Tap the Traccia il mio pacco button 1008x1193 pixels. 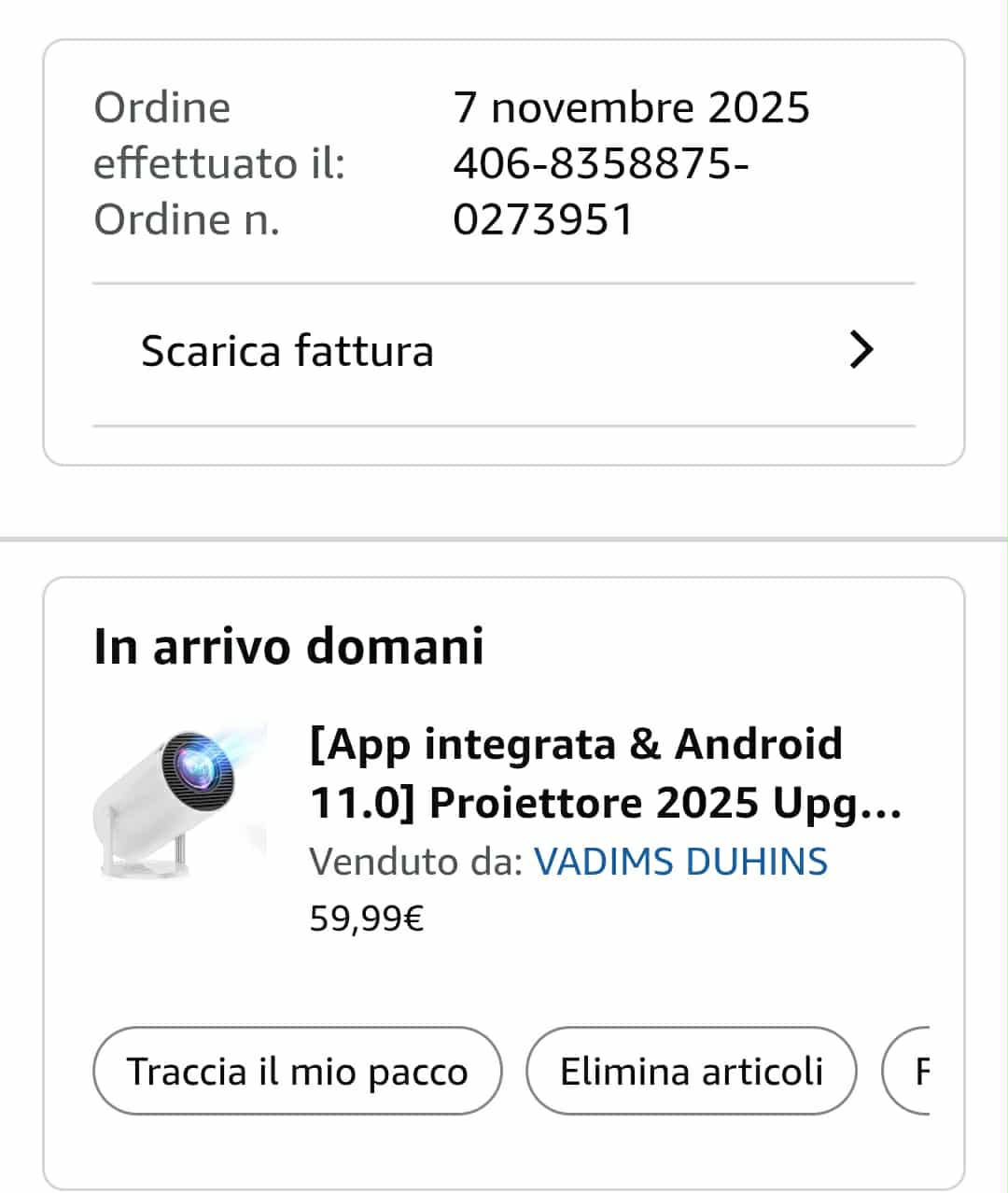coord(297,1071)
